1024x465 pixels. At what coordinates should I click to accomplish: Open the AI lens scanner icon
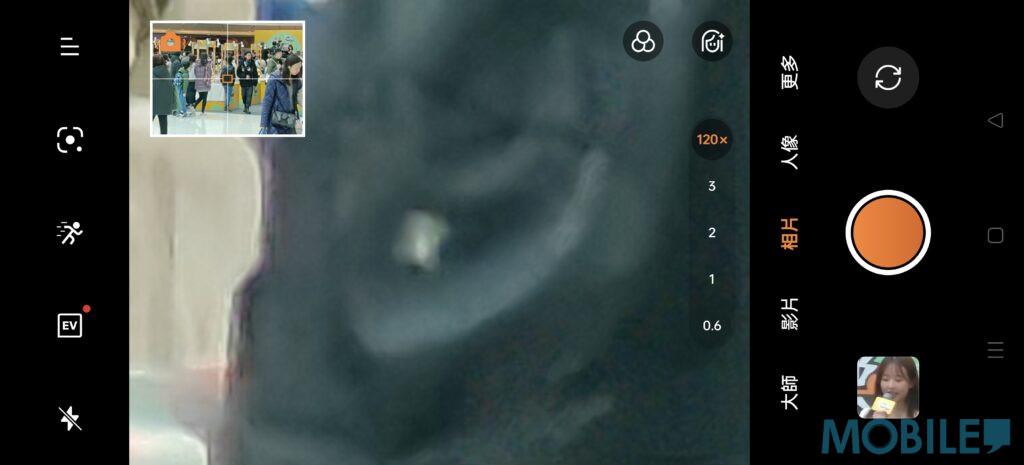[x=69, y=140]
